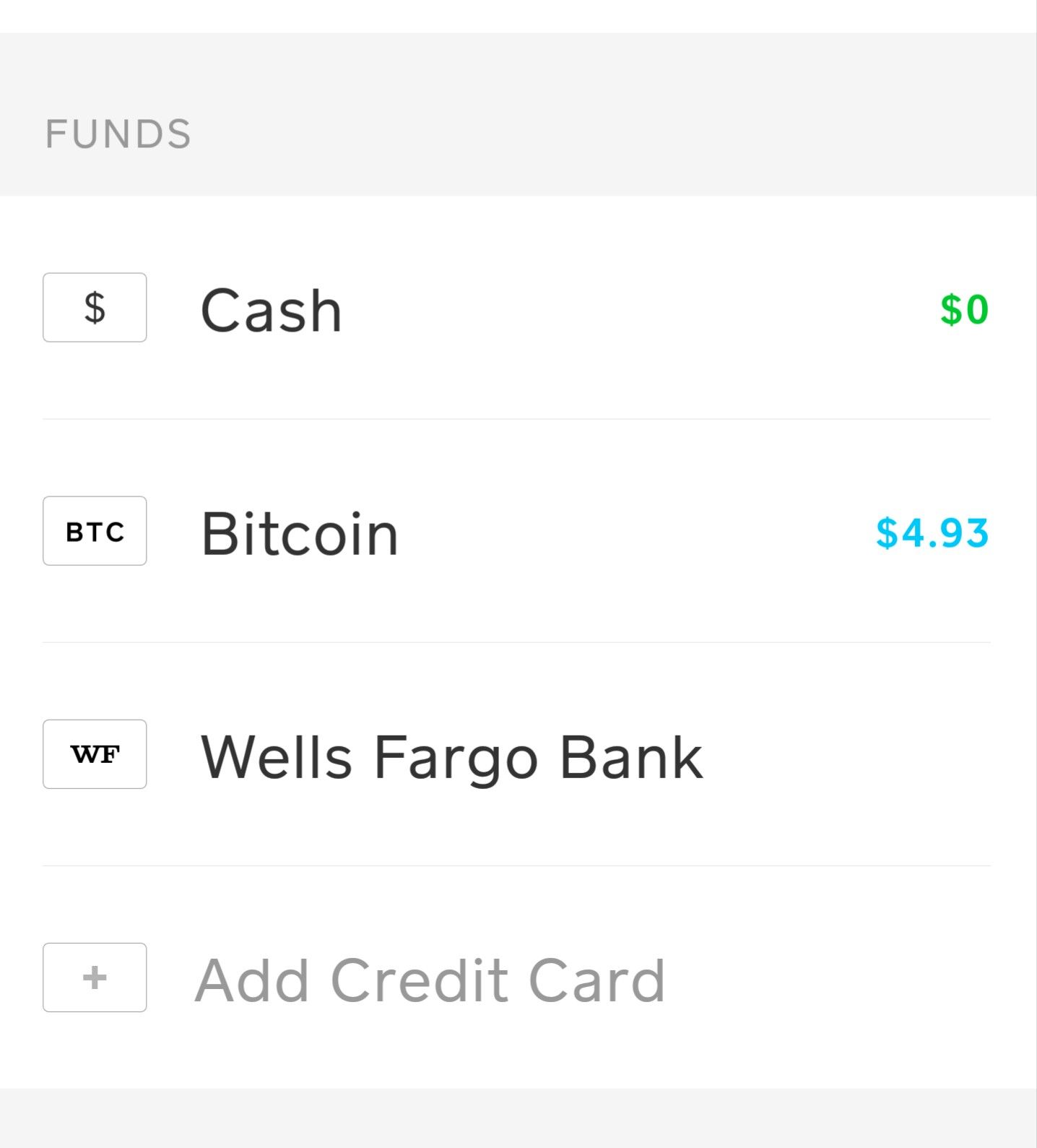Select the Wells Fargo bank logo
This screenshot has height=1148, width=1037.
(x=94, y=755)
